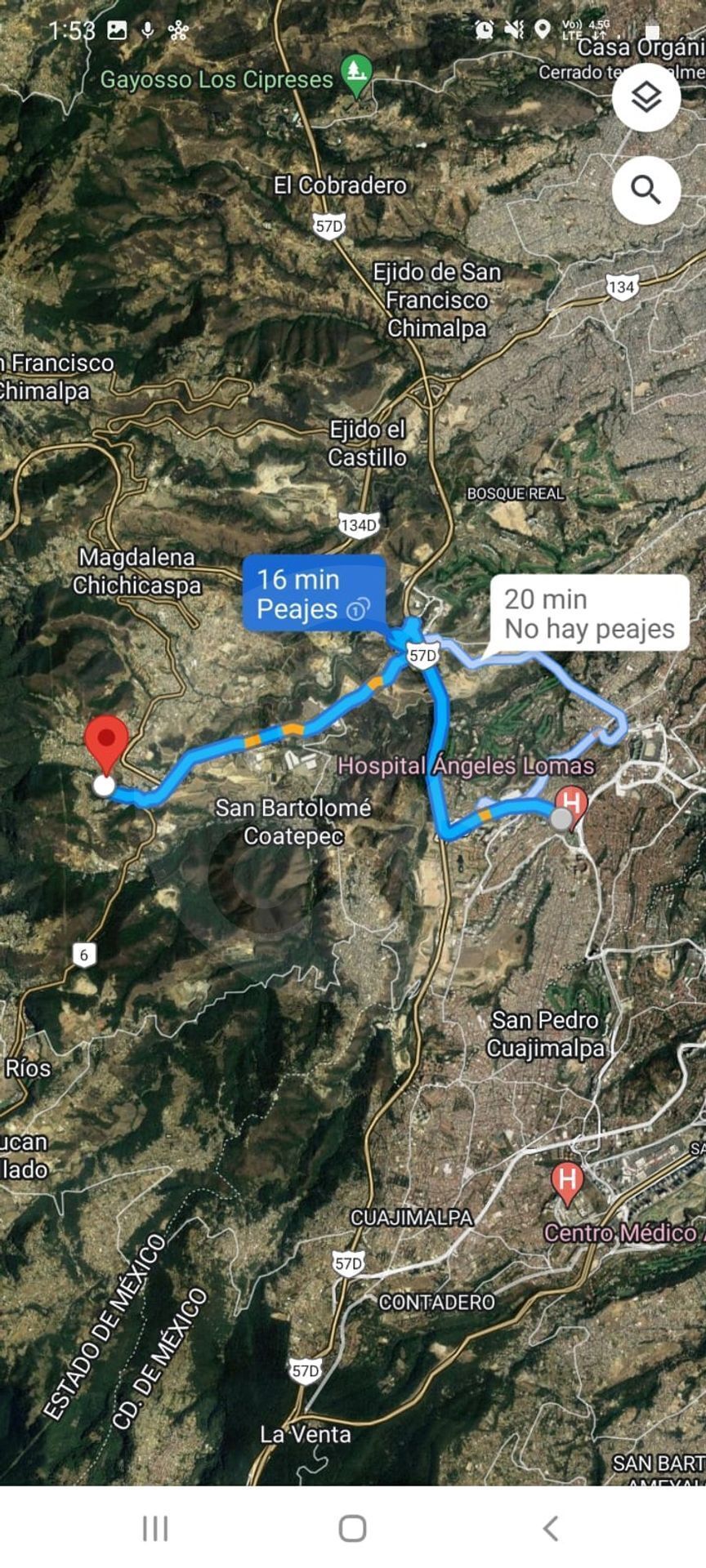The height and width of the screenshot is (1568, 706).
Task: Tap the white route start dot
Action: click(x=105, y=785)
